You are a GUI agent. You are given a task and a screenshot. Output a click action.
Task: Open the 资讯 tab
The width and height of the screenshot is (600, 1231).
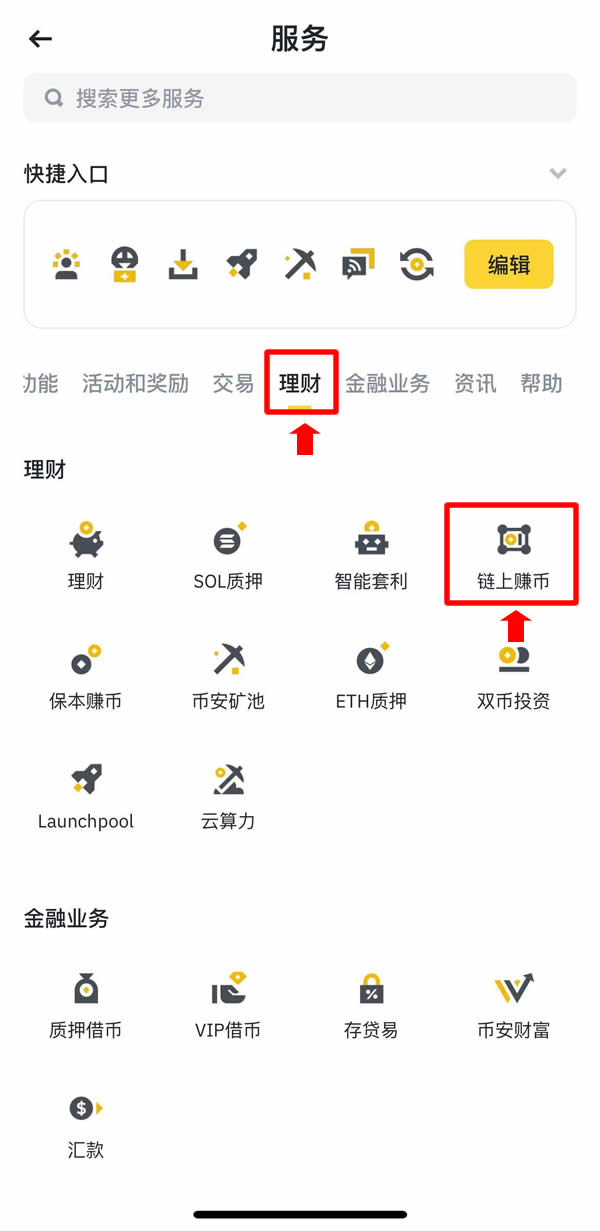coord(475,383)
